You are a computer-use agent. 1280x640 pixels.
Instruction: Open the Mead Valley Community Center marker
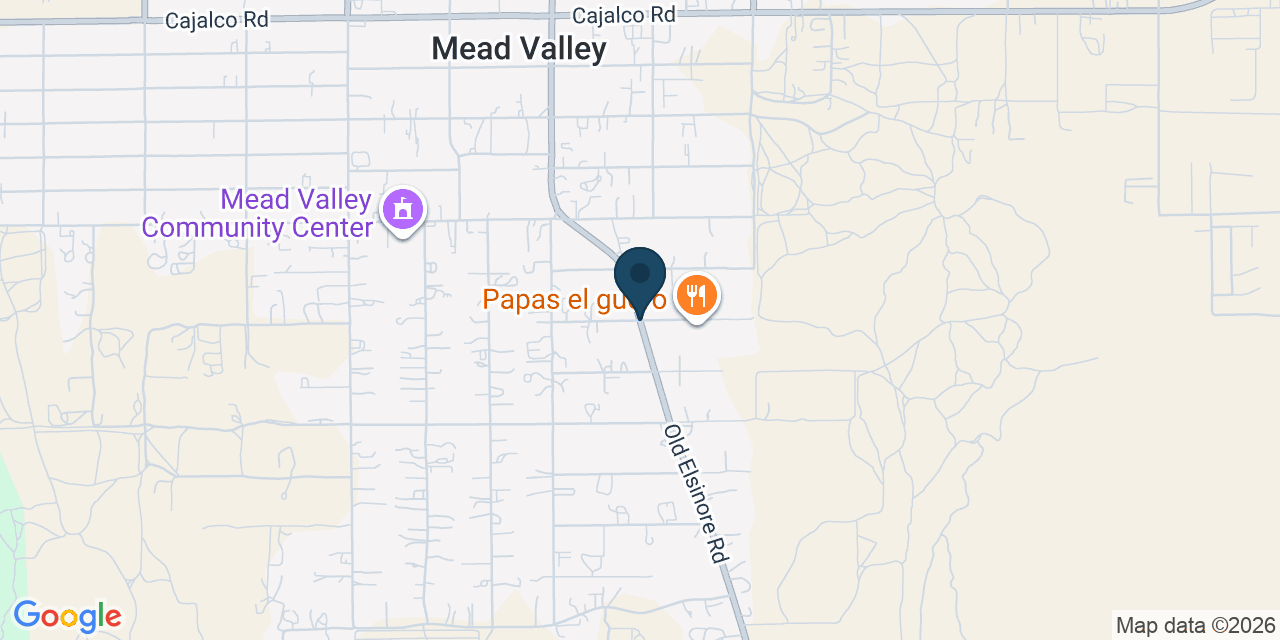click(x=403, y=211)
